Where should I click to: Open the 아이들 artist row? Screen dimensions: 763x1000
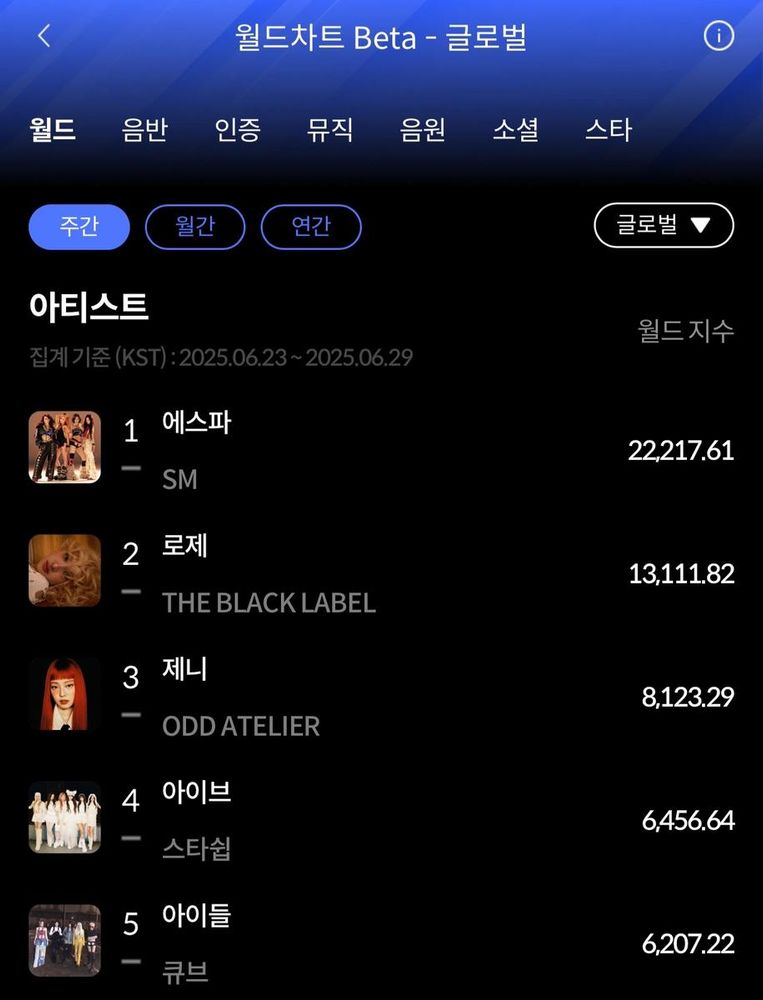pyautogui.click(x=380, y=942)
